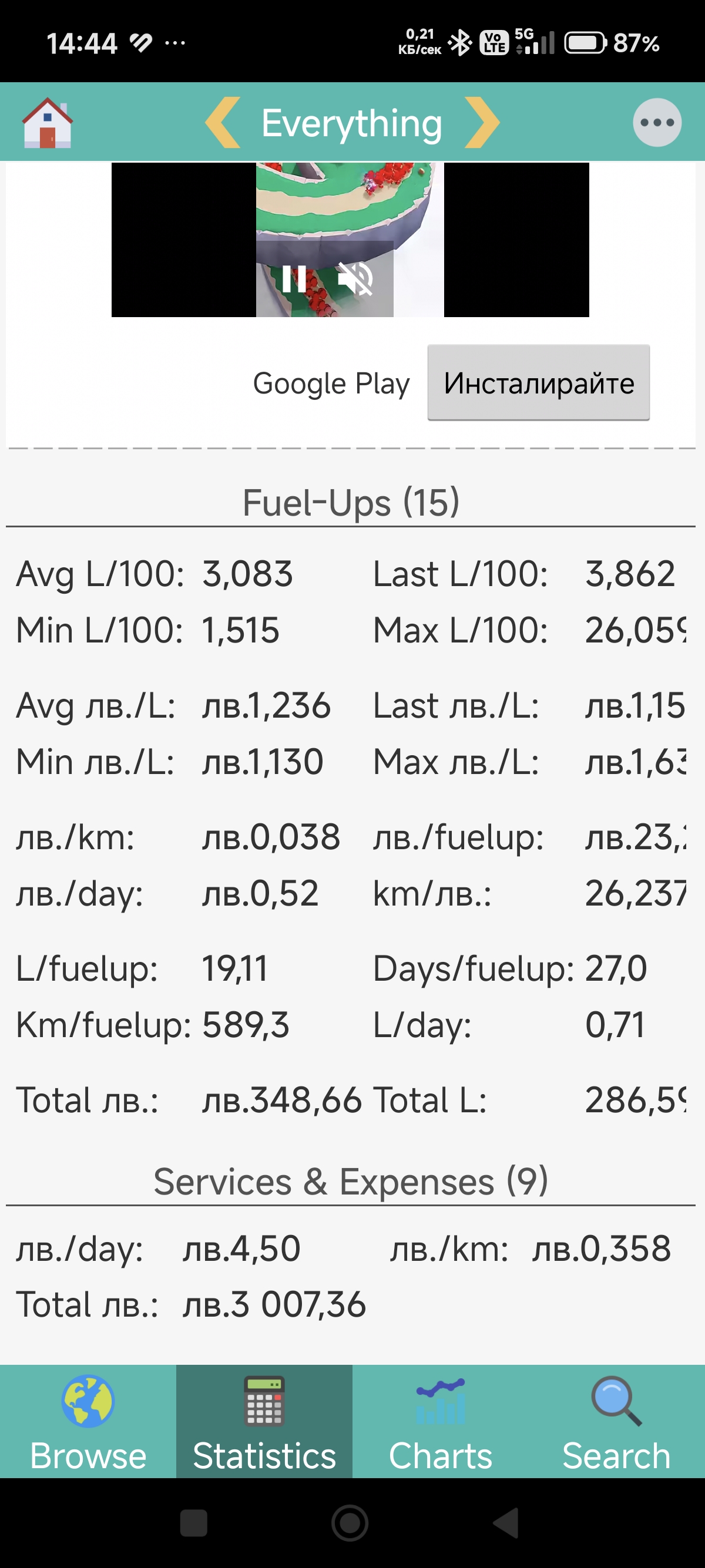Go to the Search tab
Image resolution: width=705 pixels, height=1568 pixels.
point(616,1421)
